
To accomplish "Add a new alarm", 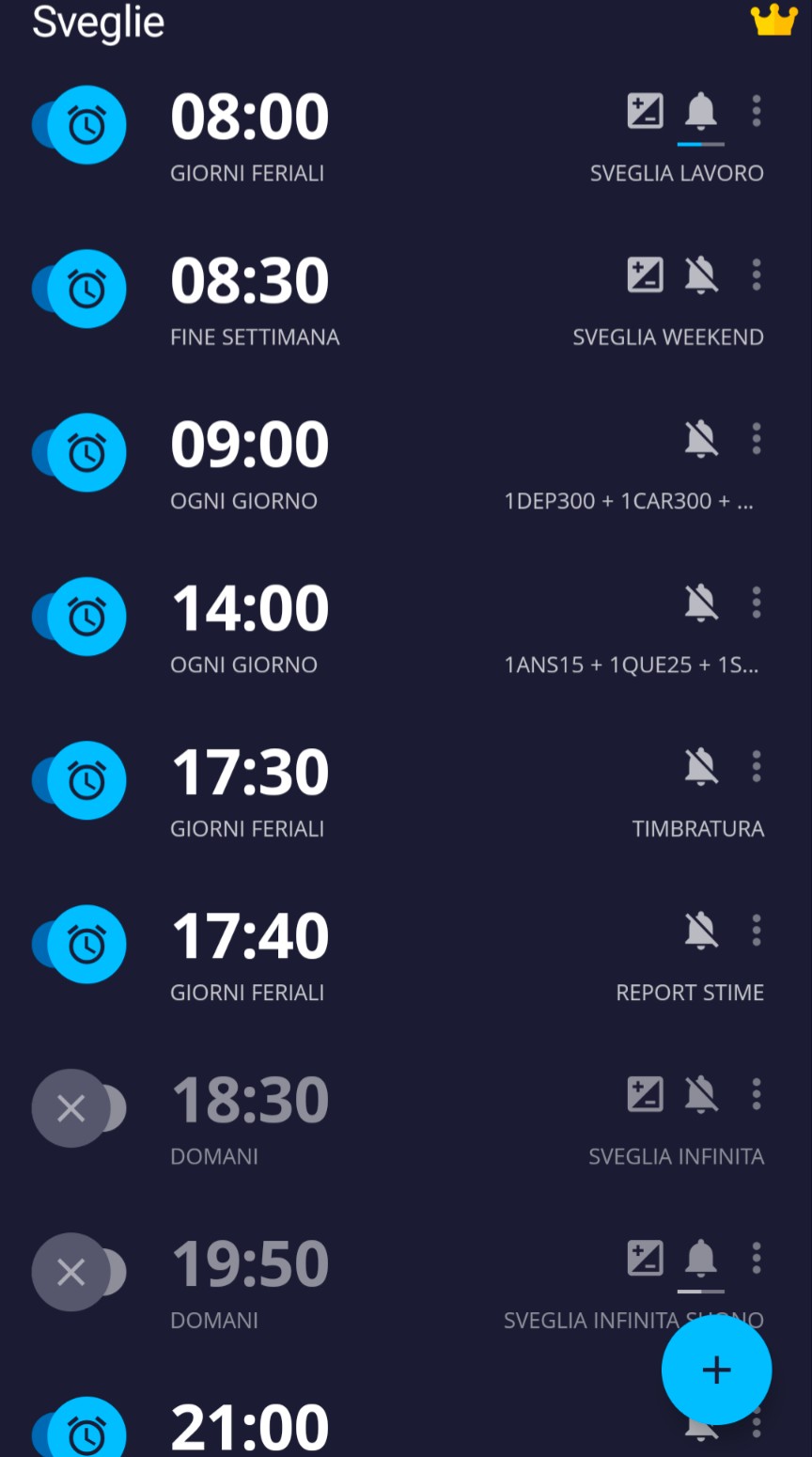I will click(x=716, y=1370).
